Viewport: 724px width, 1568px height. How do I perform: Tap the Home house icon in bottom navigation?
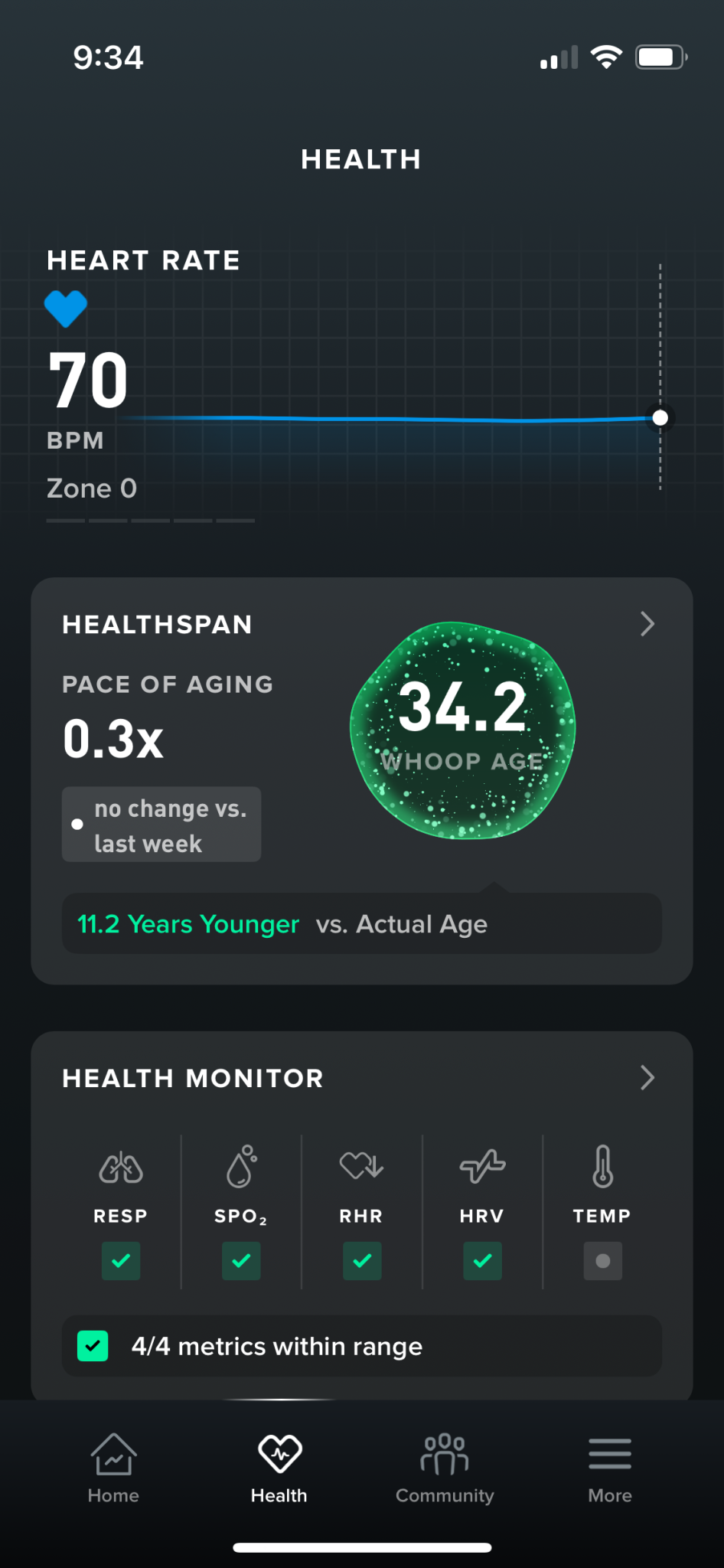pos(113,1453)
